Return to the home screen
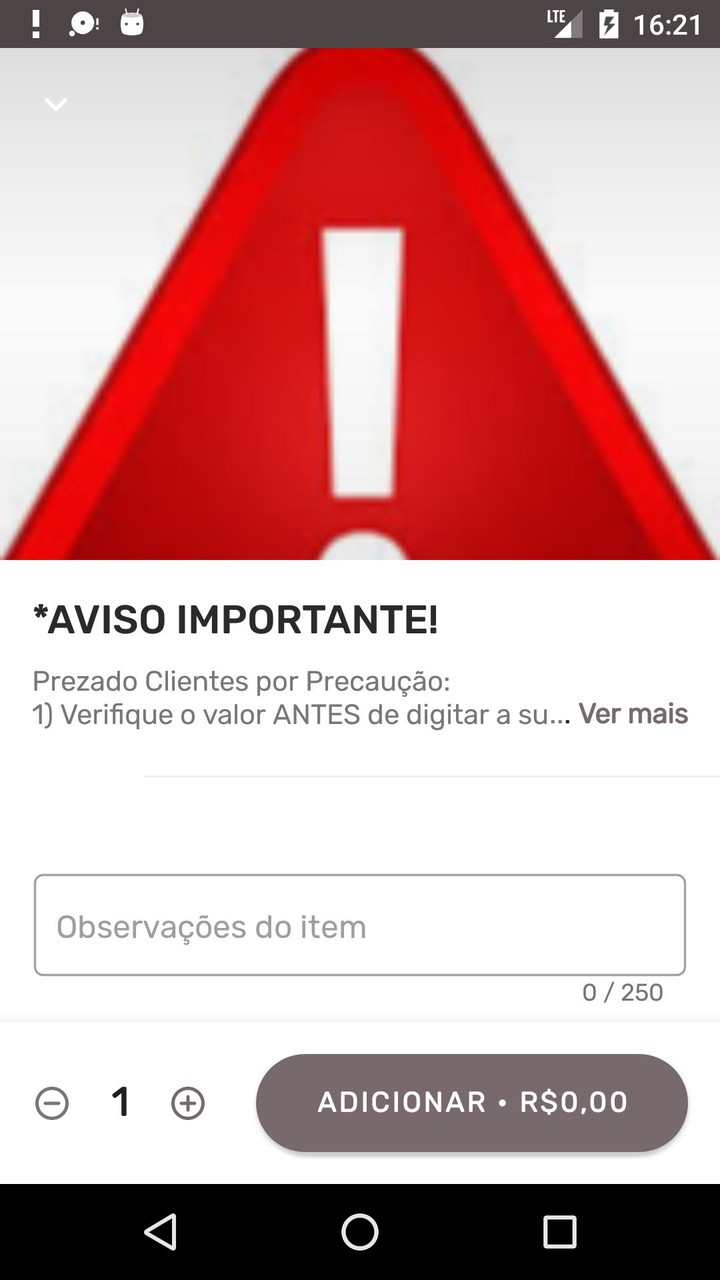 [x=360, y=1232]
